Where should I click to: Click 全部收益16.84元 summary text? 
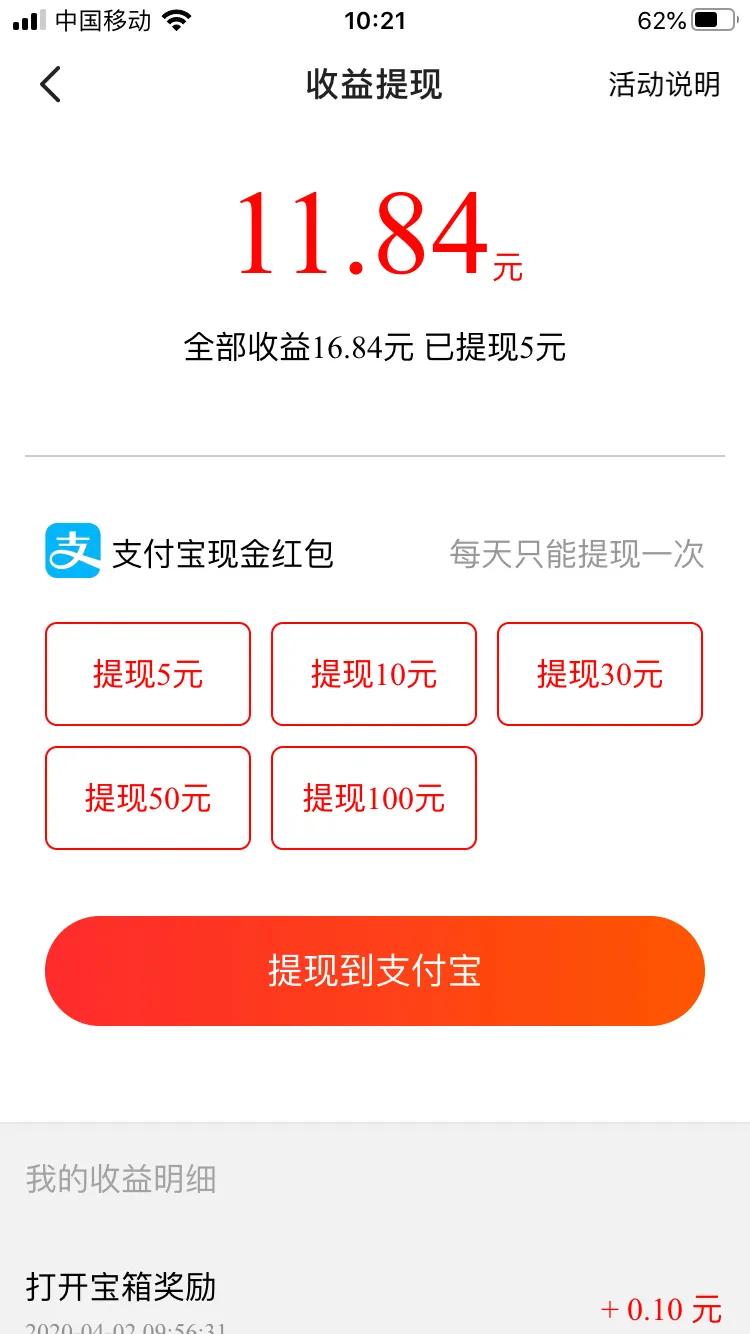(x=375, y=348)
